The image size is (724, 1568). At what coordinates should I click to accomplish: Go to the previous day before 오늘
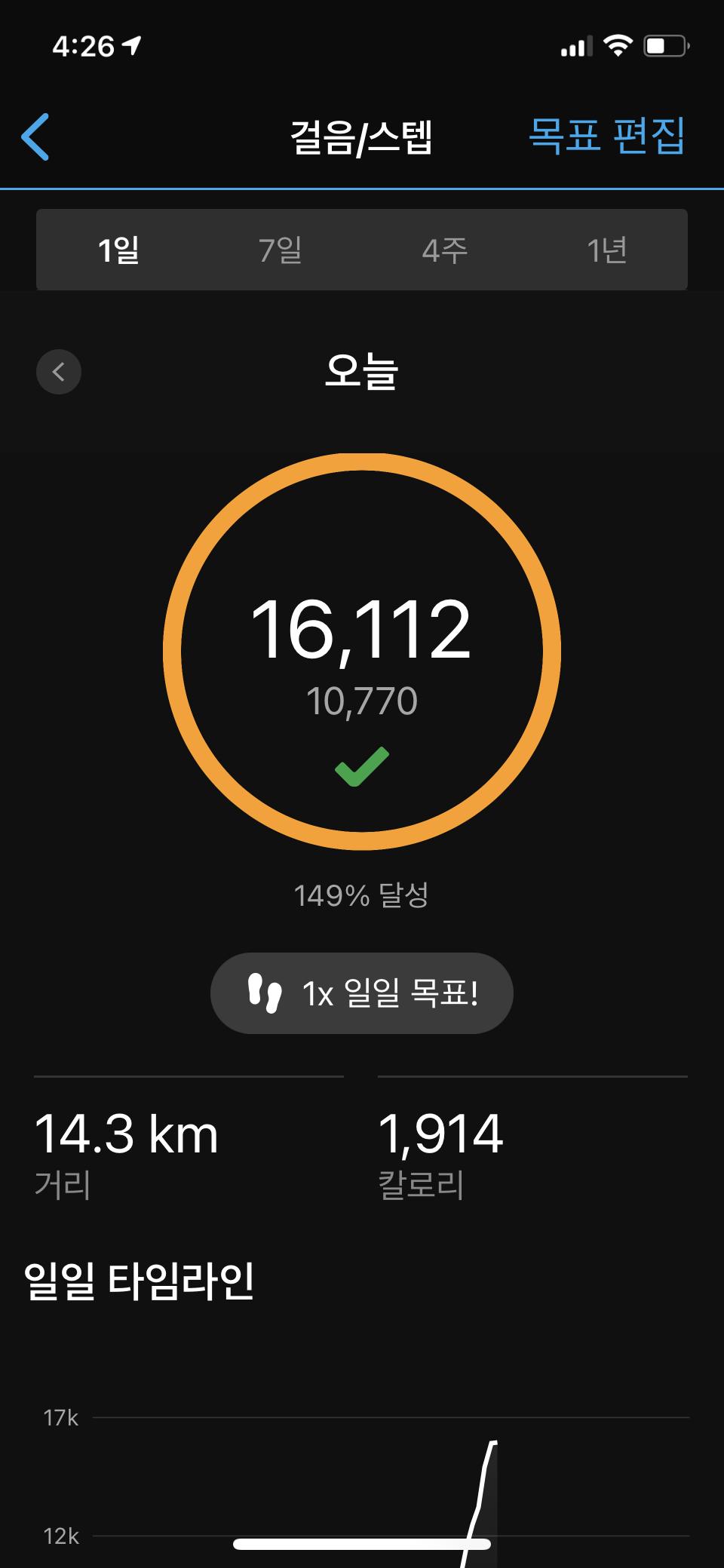(59, 372)
